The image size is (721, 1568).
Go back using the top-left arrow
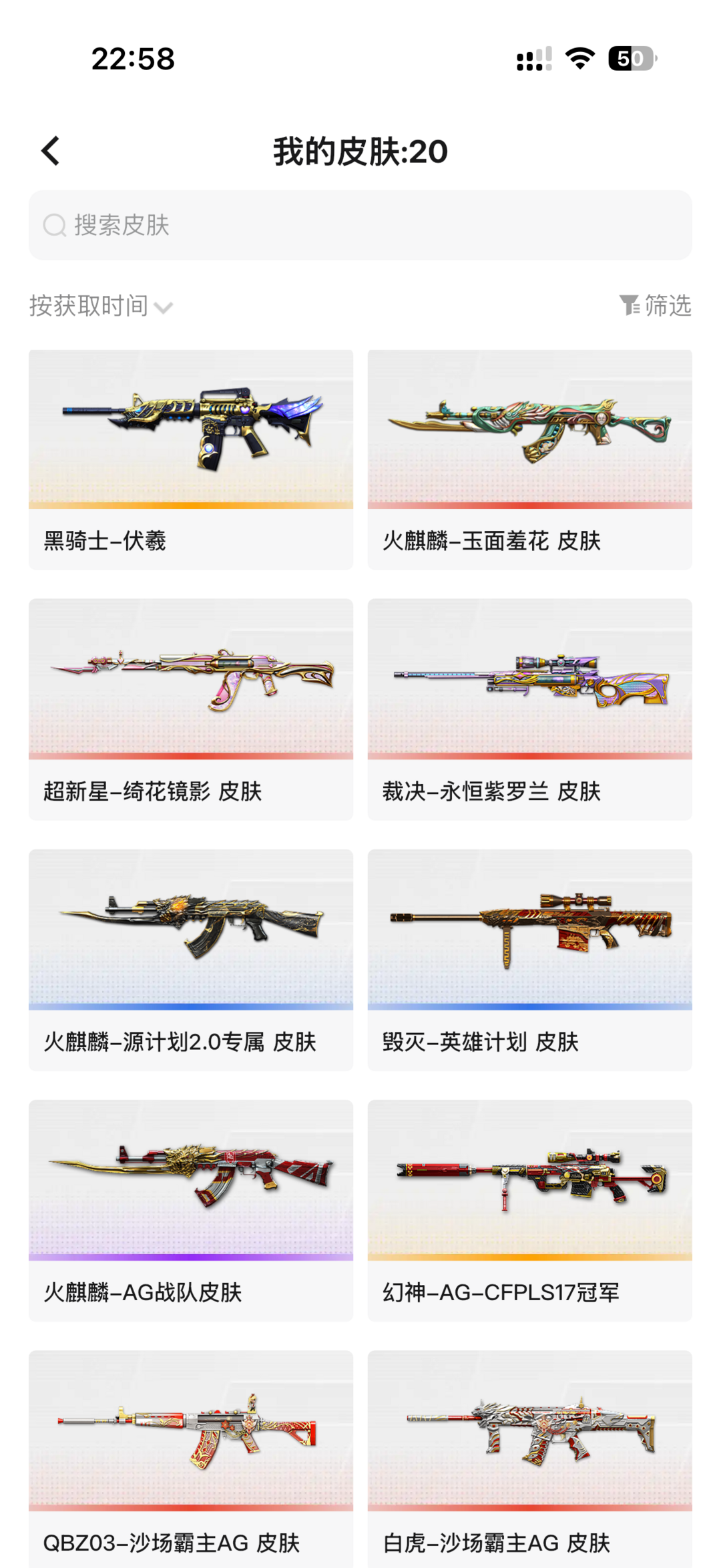[51, 151]
